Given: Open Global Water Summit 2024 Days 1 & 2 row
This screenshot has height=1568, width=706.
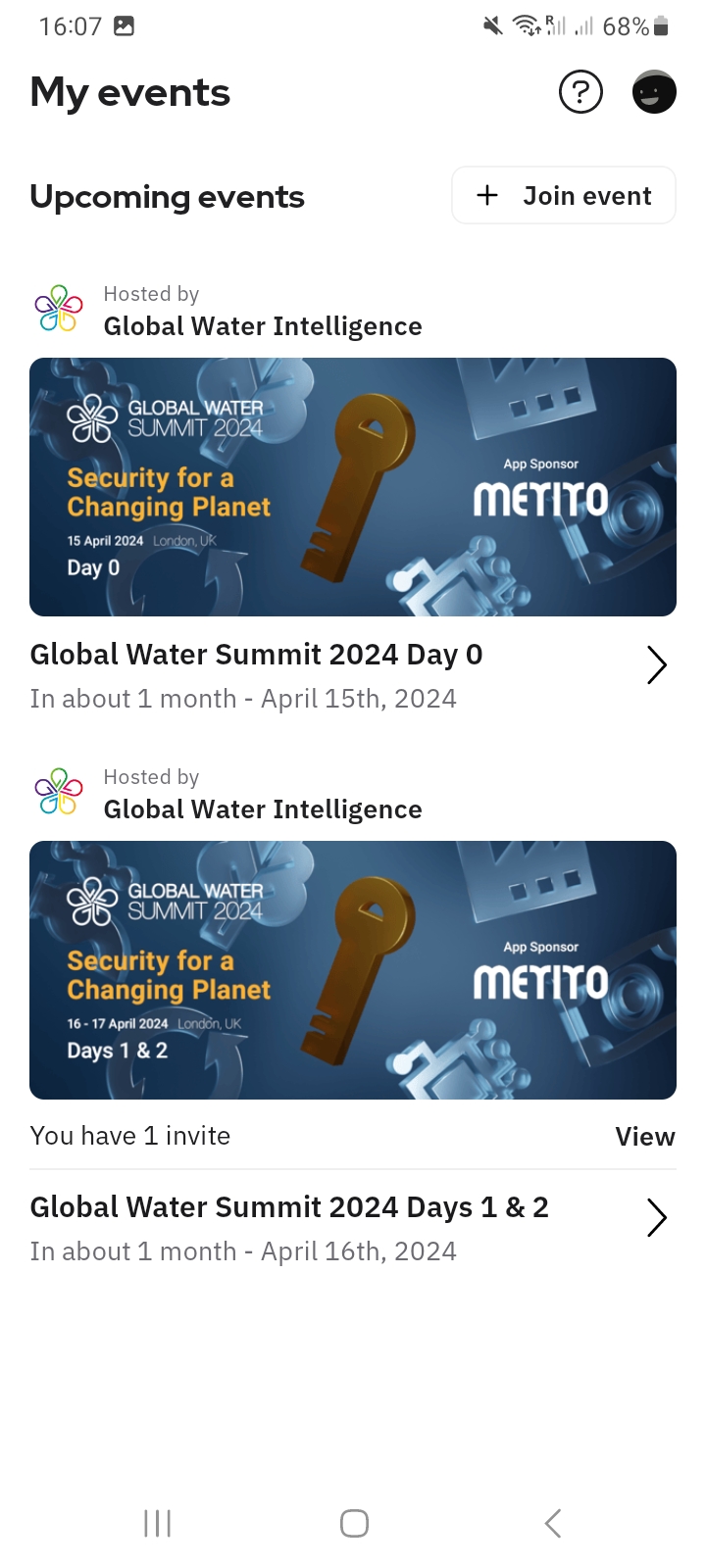Looking at the screenshot, I should 353,1228.
